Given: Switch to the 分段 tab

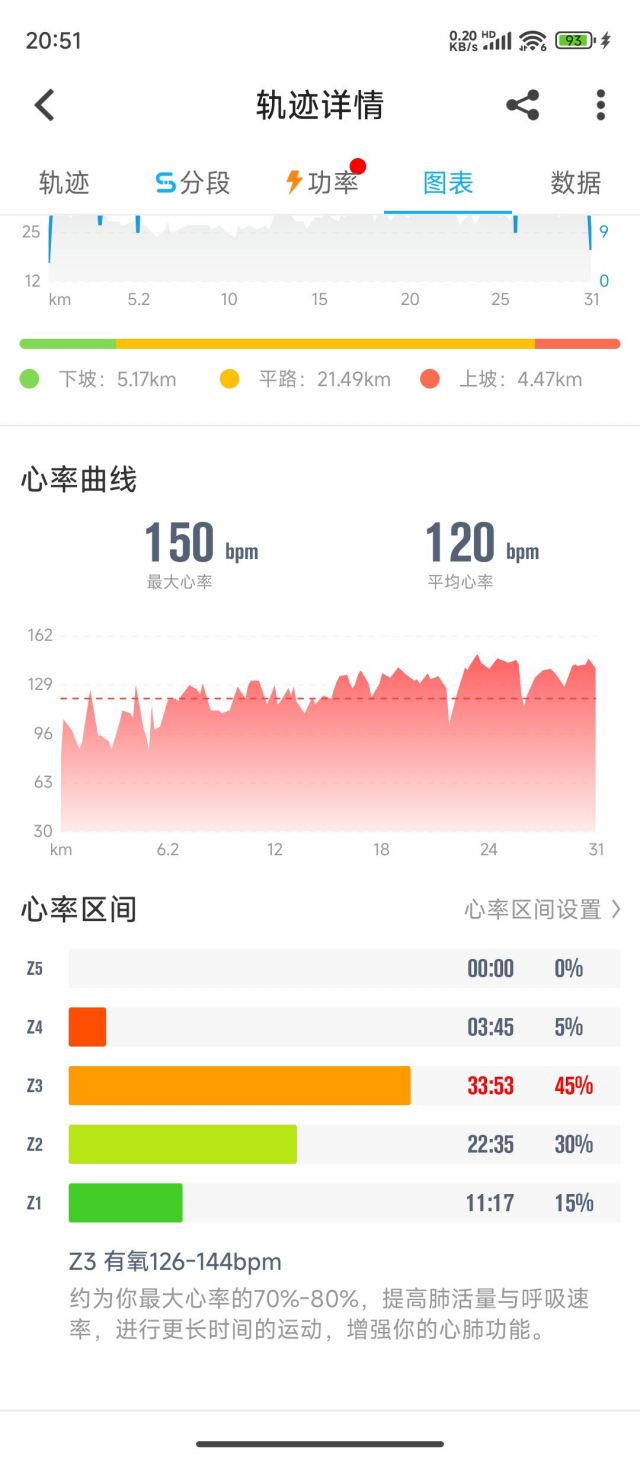Looking at the screenshot, I should [192, 183].
